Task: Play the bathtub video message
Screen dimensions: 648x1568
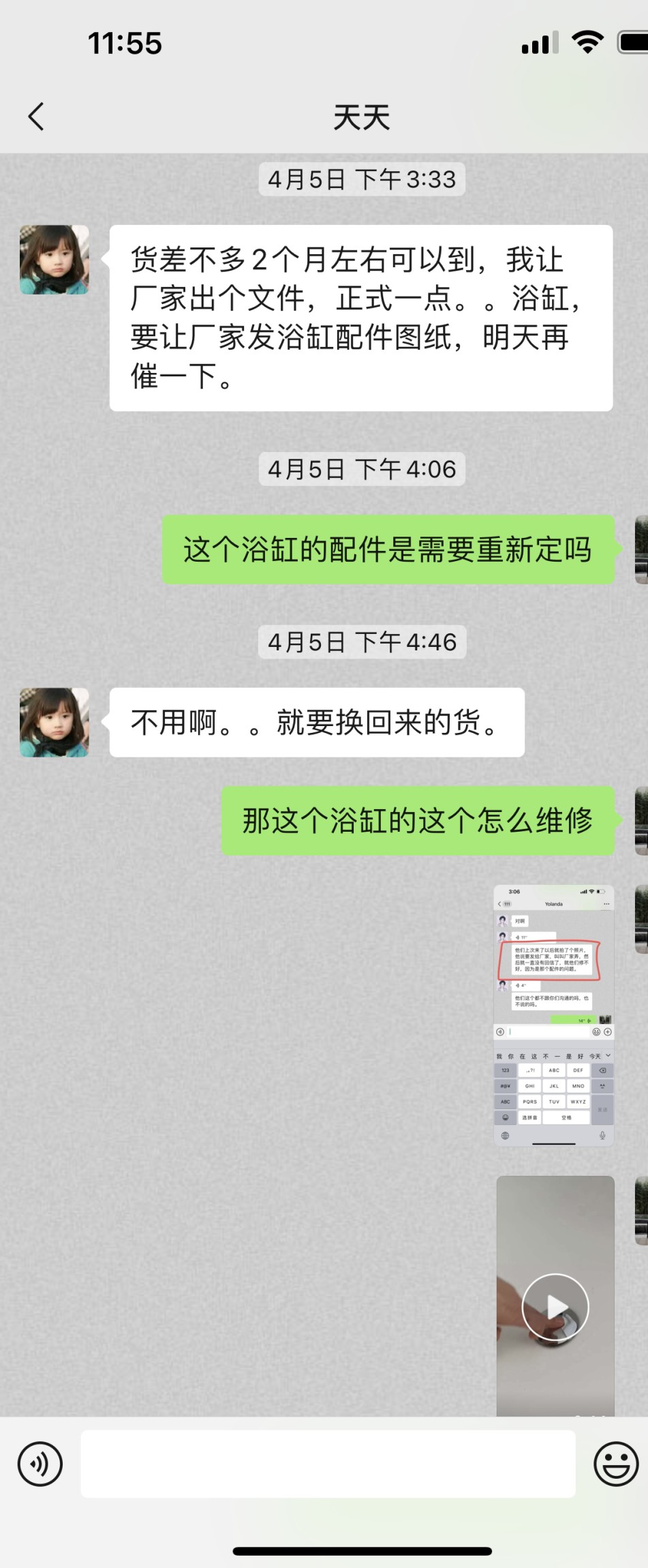Action: point(555,1307)
